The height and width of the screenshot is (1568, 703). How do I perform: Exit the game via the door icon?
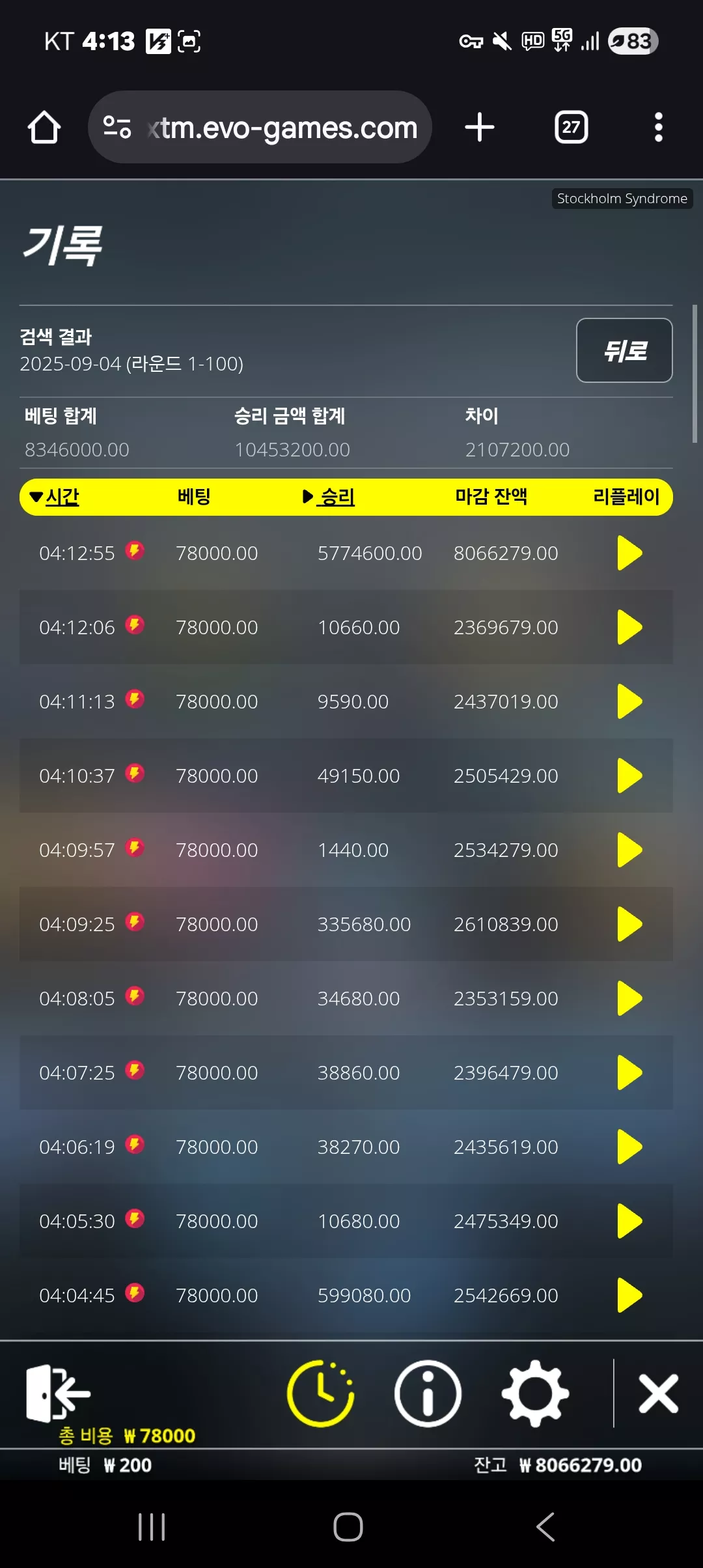(x=57, y=1393)
